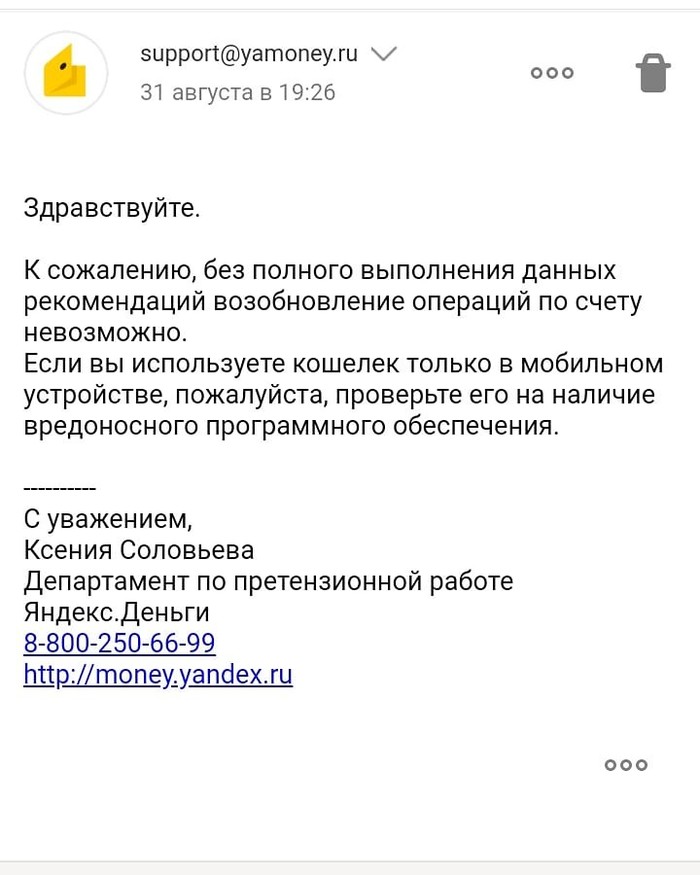Open the more options menu beside the trash

[552, 73]
